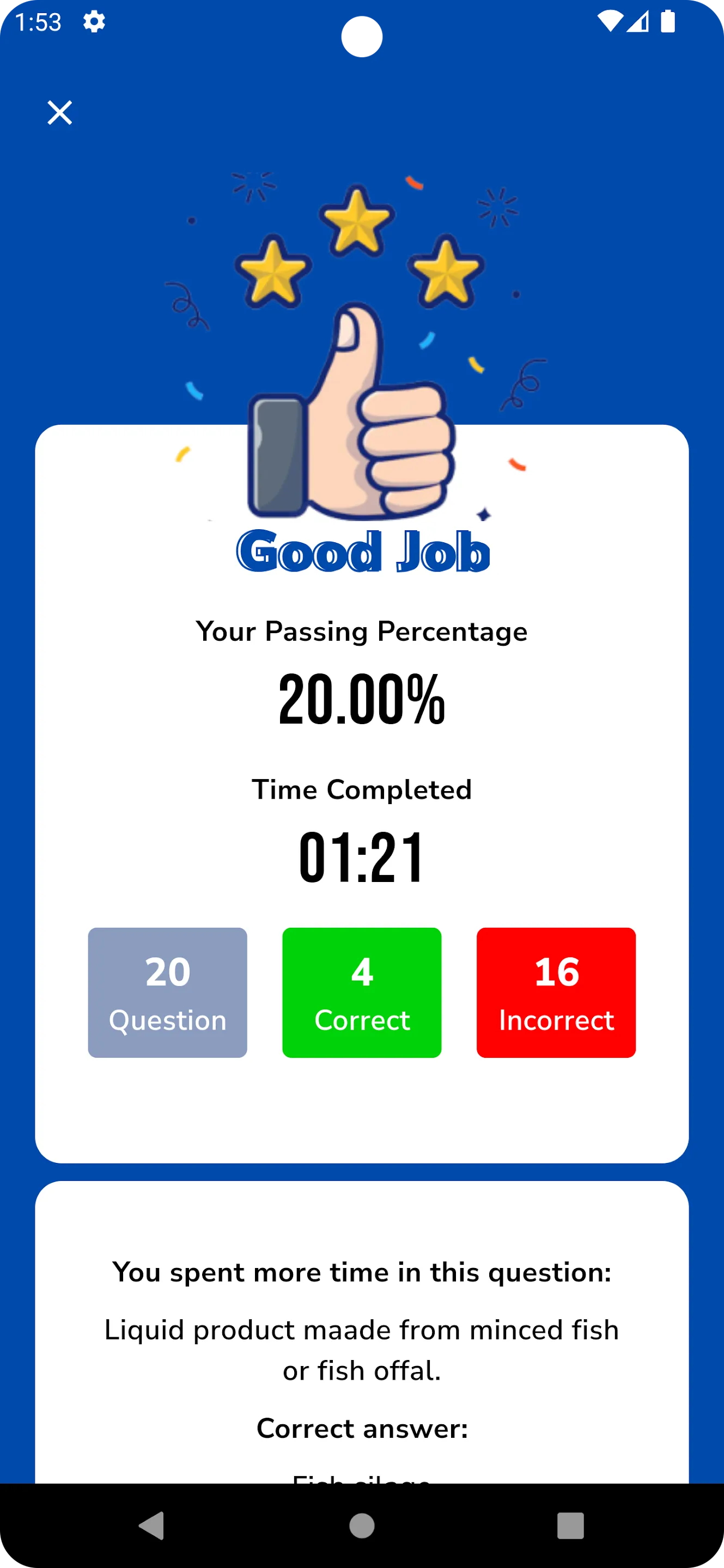Image resolution: width=724 pixels, height=1568 pixels.
Task: Tap the 4 Correct tile
Action: pos(362,992)
